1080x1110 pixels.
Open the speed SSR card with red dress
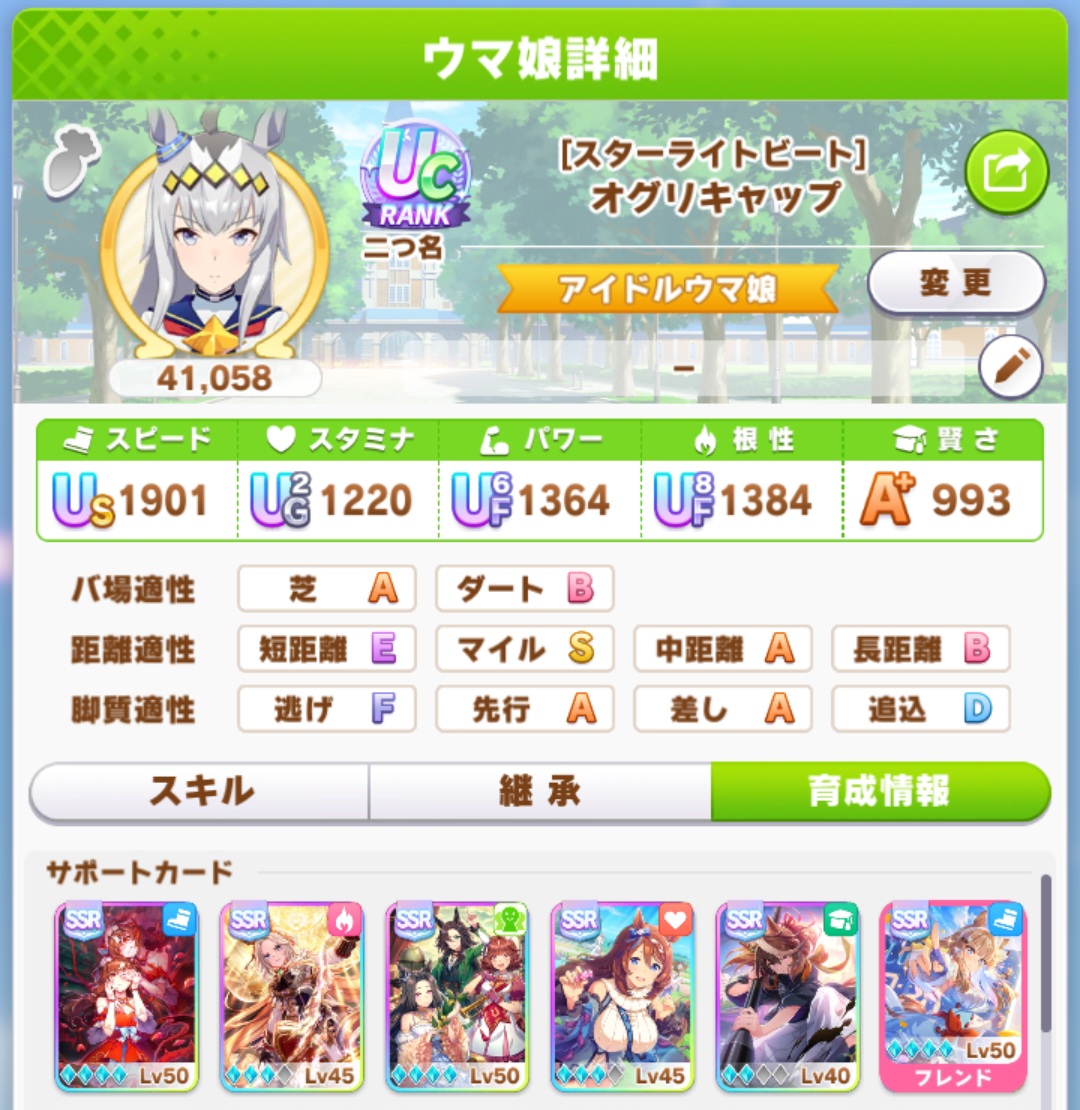coord(127,996)
